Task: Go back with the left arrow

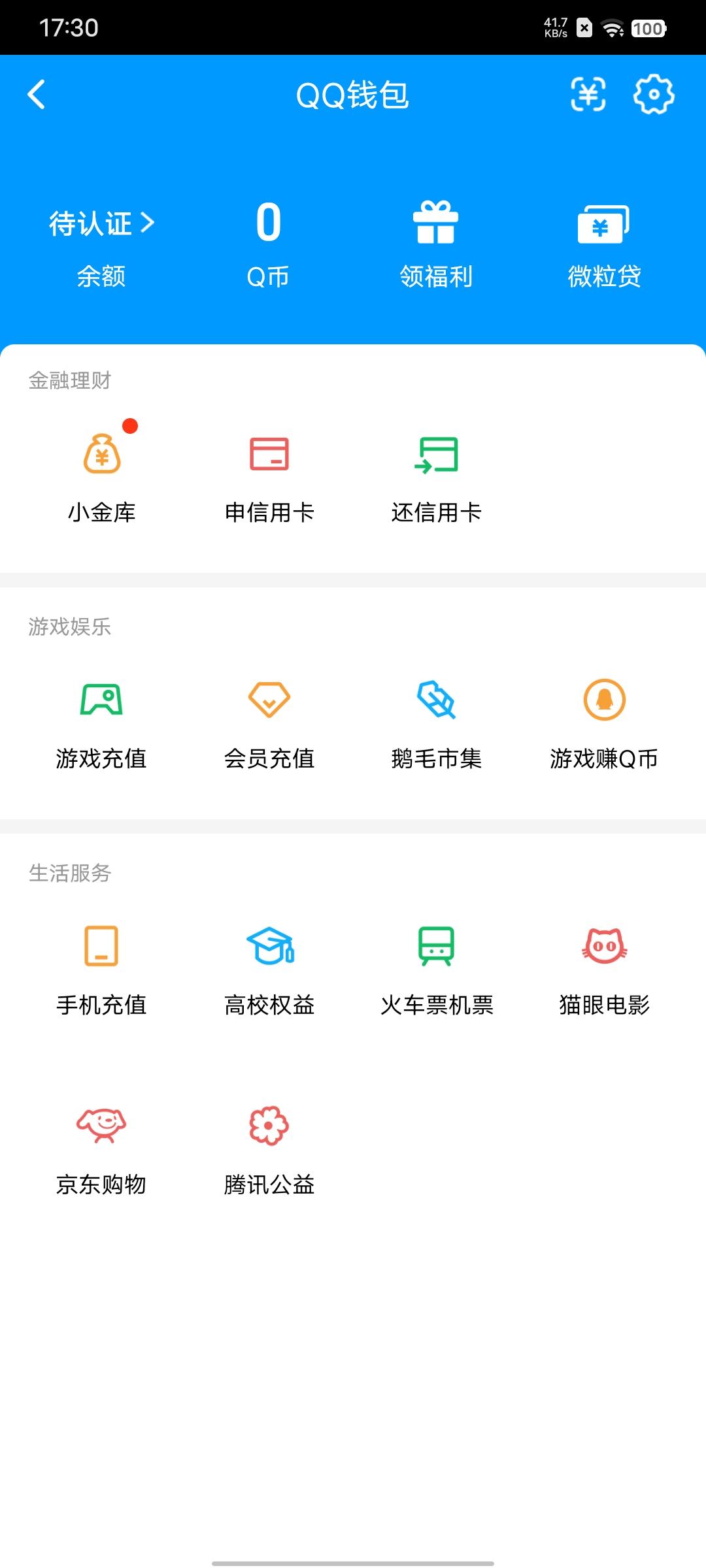Action: tap(37, 95)
